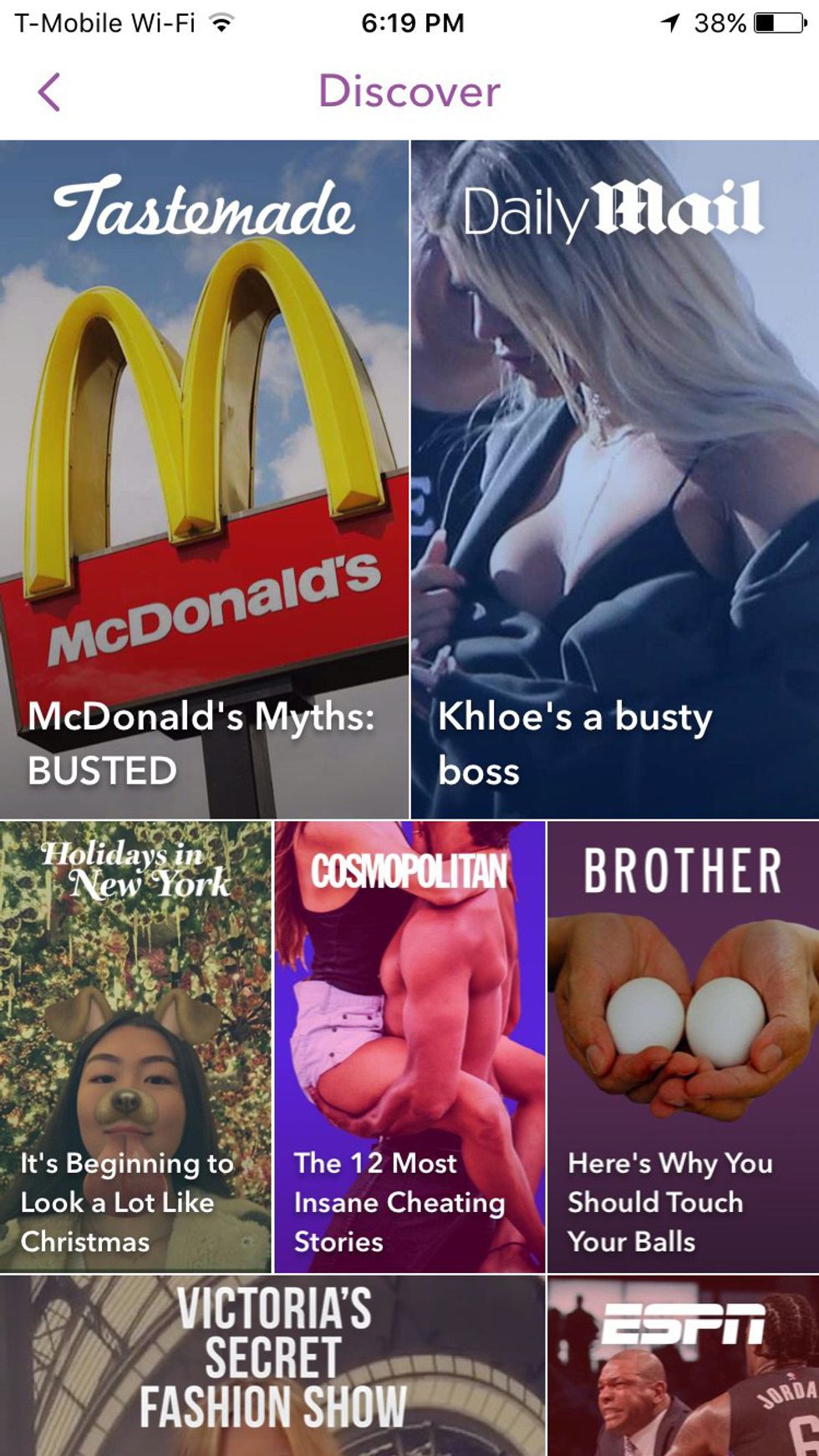Open the Daily Mail story tile
Screen dimensions: 819x1456
(615, 479)
